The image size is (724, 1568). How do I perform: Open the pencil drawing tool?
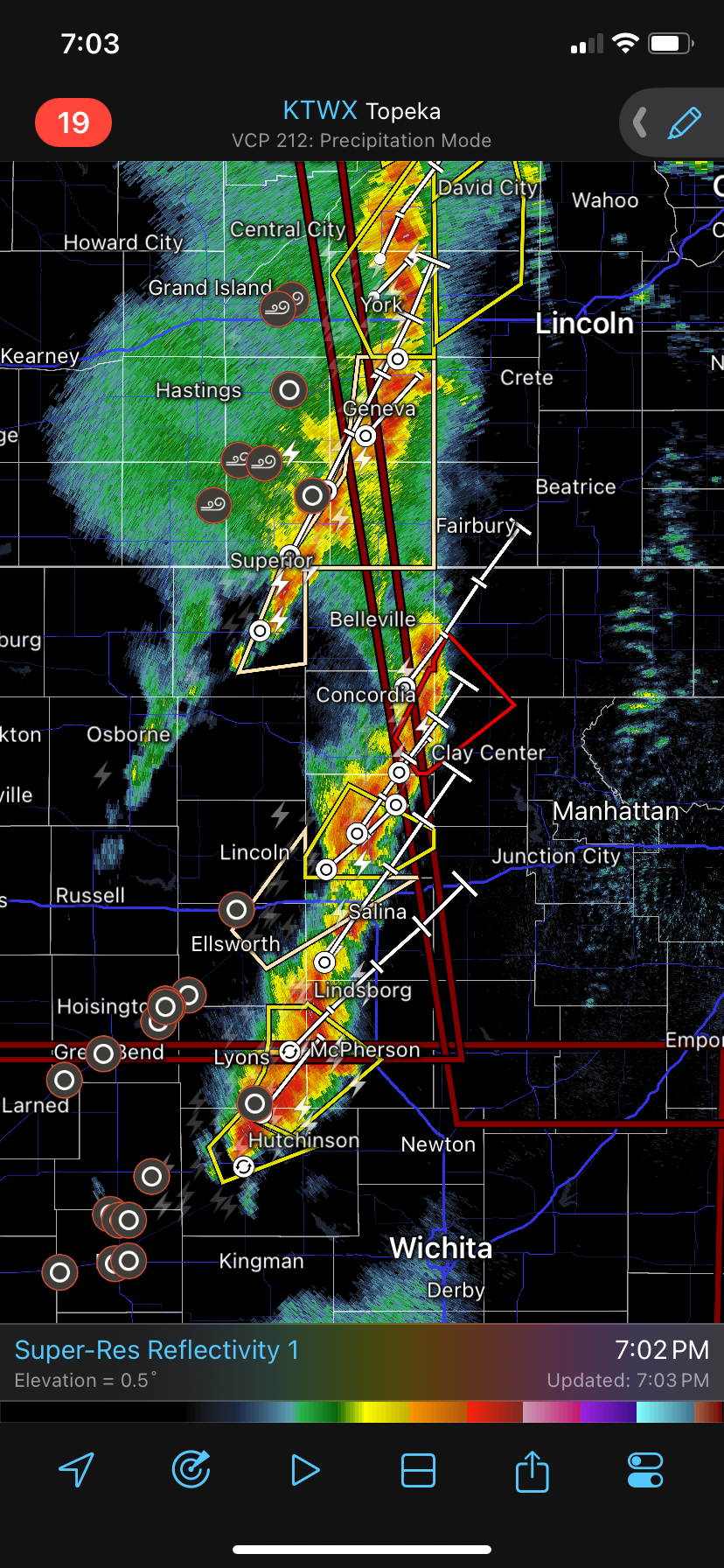685,122
